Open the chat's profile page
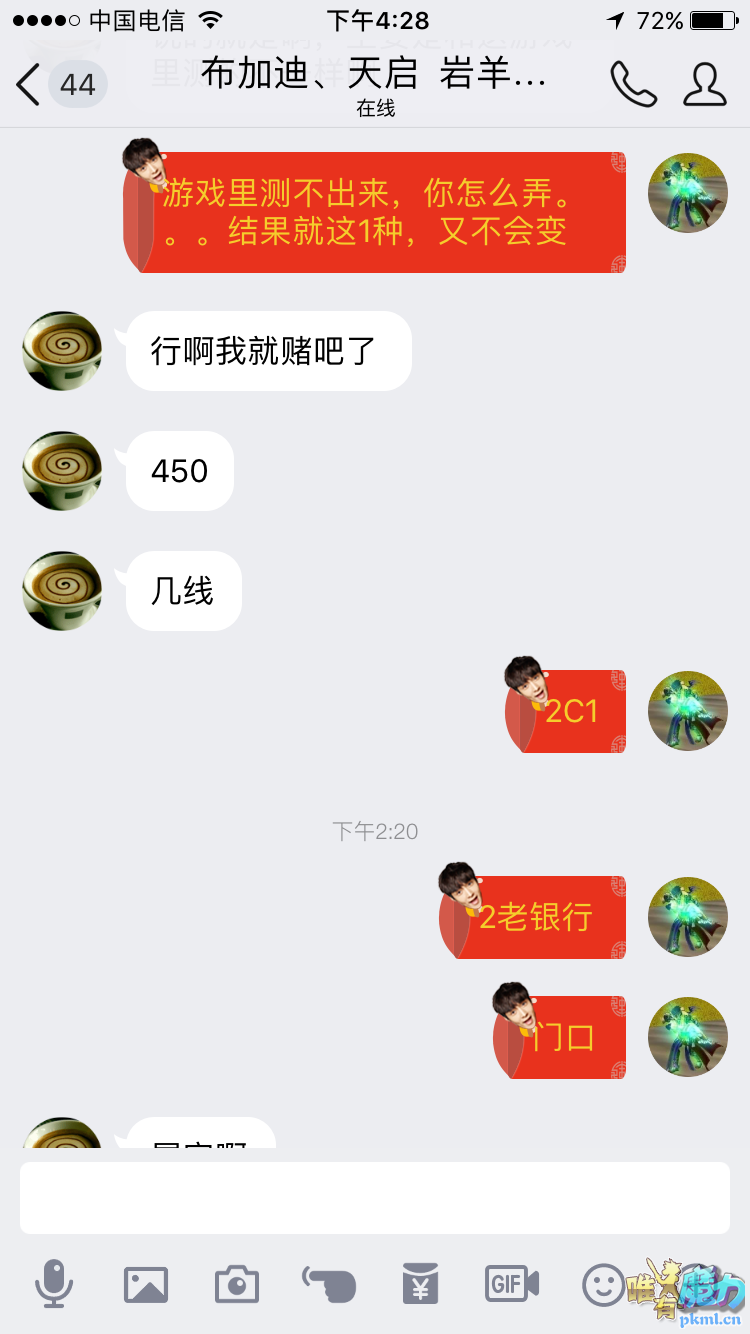This screenshot has width=750, height=1334. click(x=705, y=84)
